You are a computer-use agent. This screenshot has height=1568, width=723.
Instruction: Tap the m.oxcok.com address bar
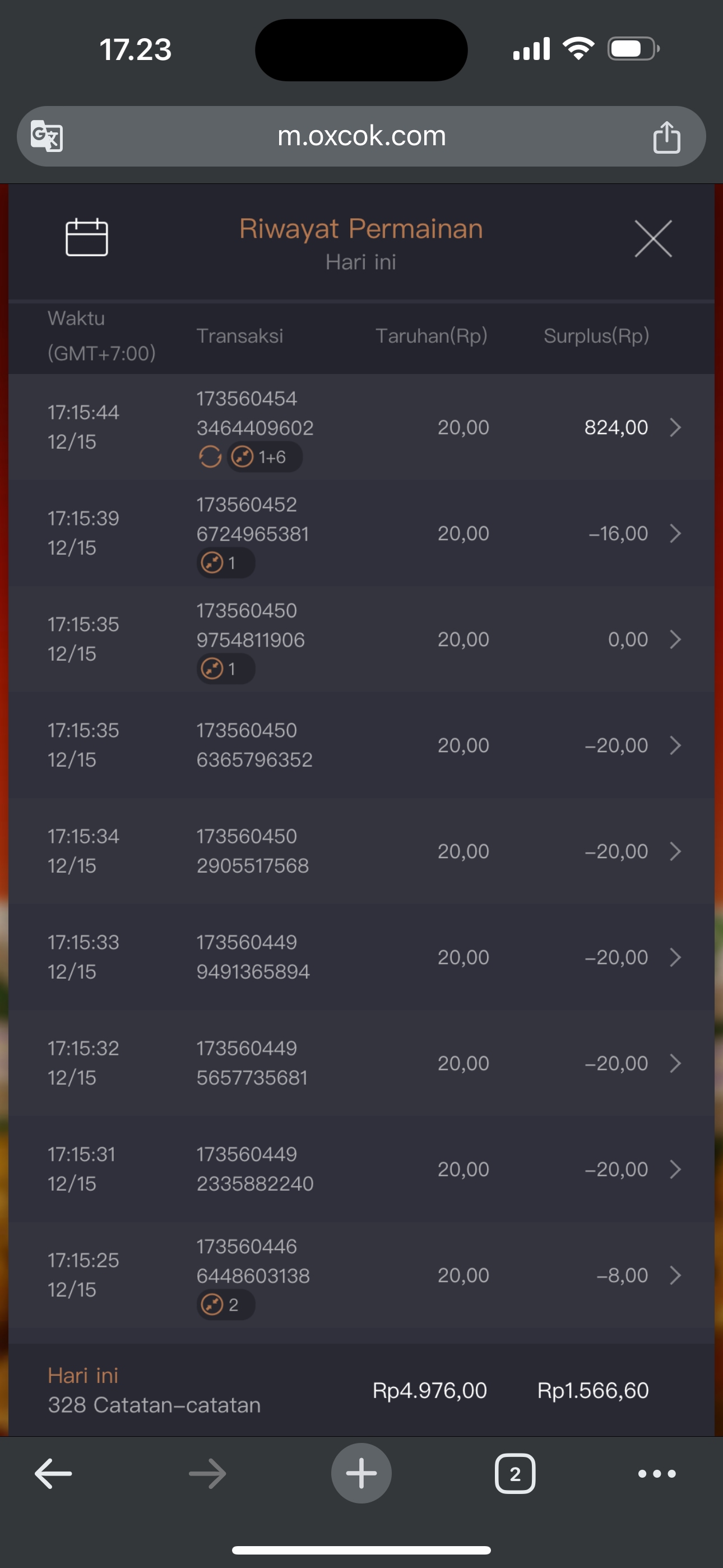point(361,136)
